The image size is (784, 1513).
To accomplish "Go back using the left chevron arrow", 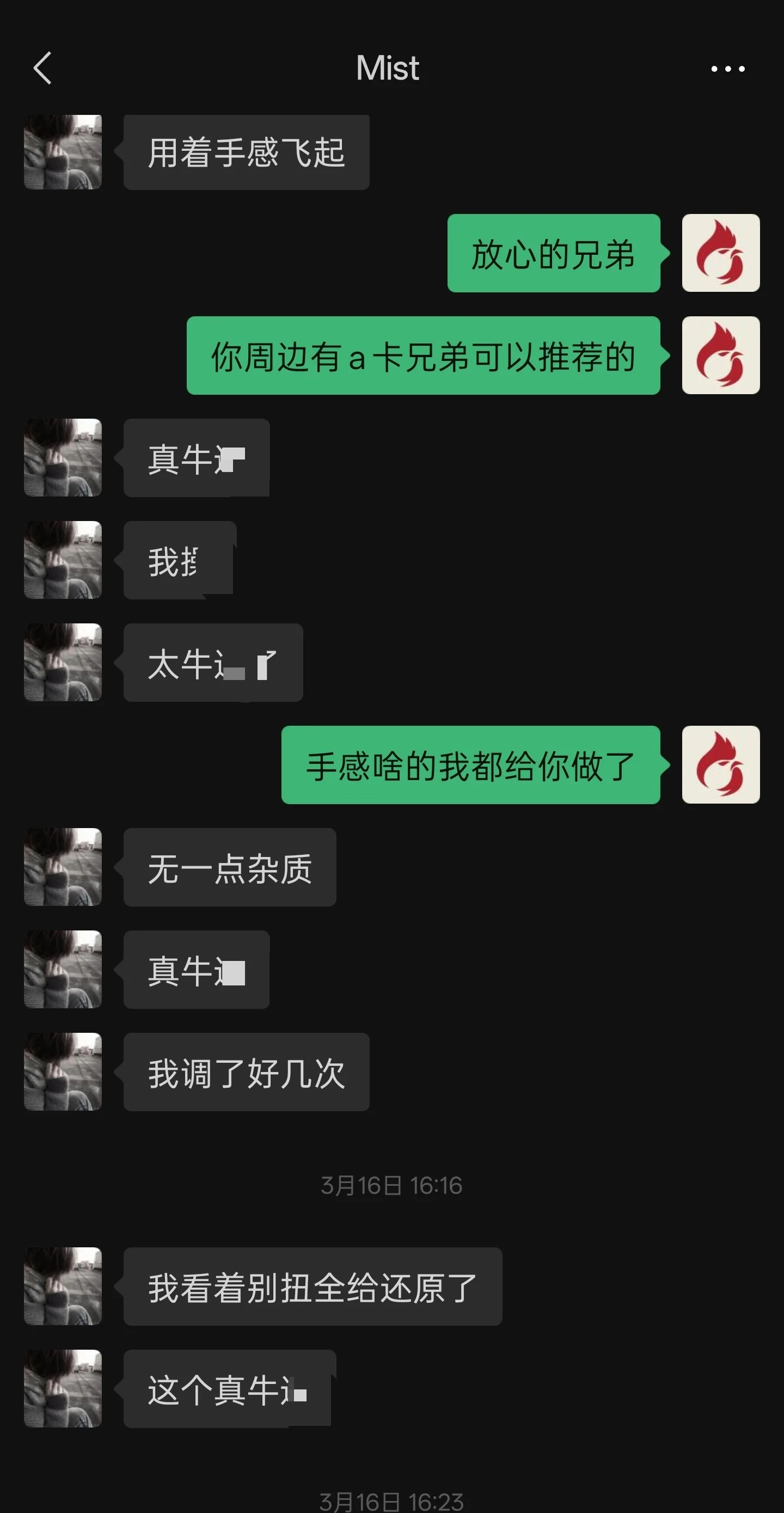I will [x=42, y=68].
